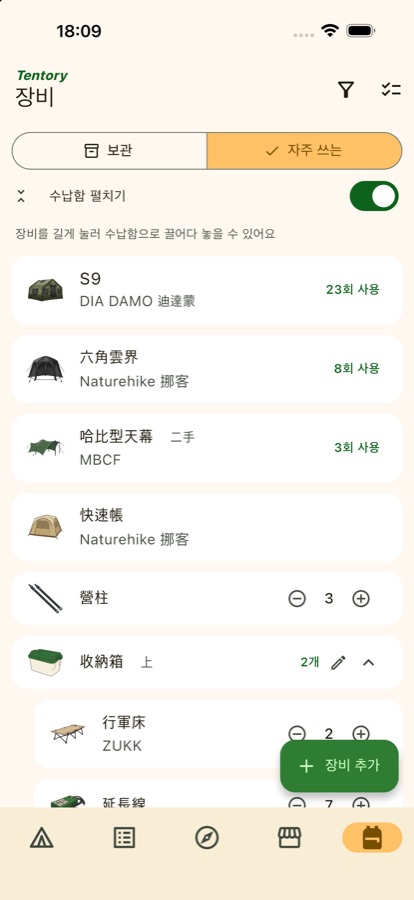This screenshot has width=414, height=900.
Task: Tap the 장비 추가 button
Action: tap(339, 766)
